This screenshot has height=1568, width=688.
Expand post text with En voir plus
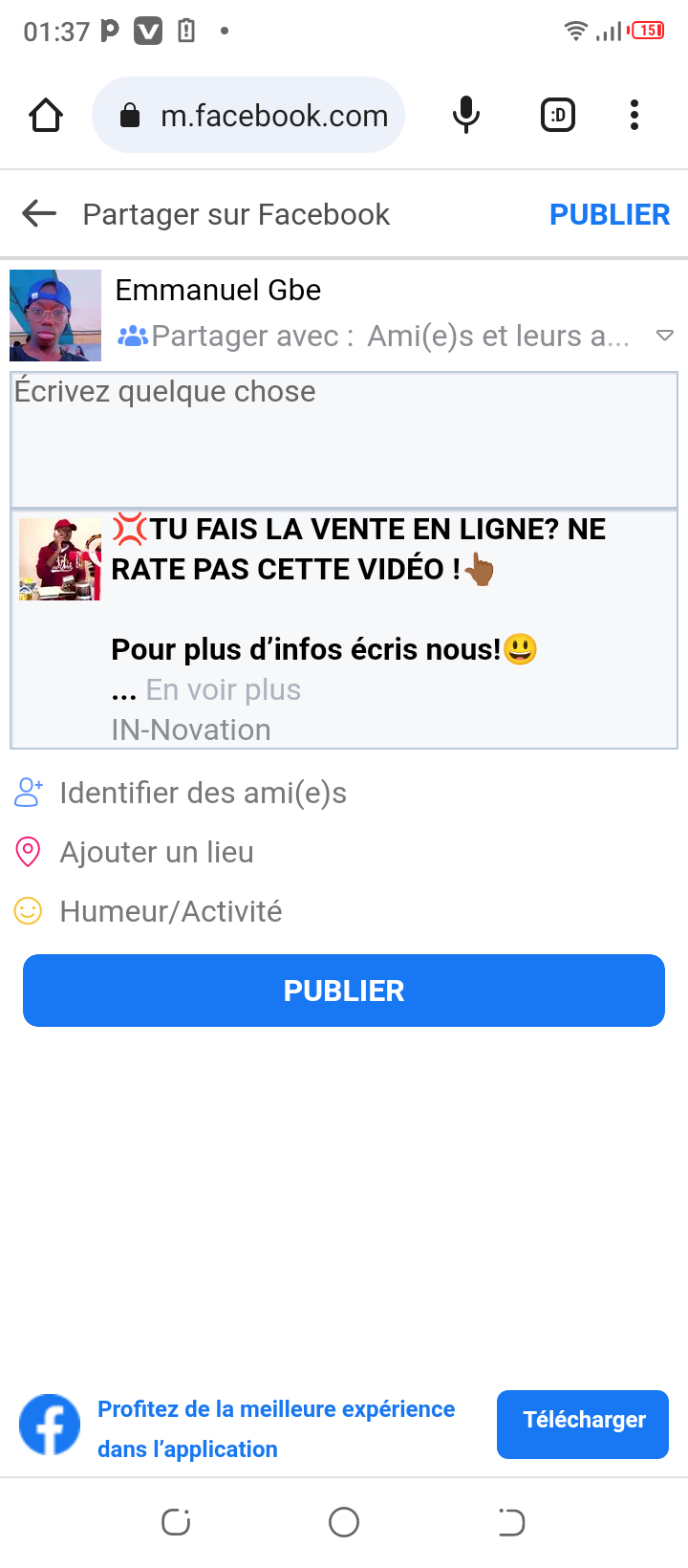(x=223, y=689)
